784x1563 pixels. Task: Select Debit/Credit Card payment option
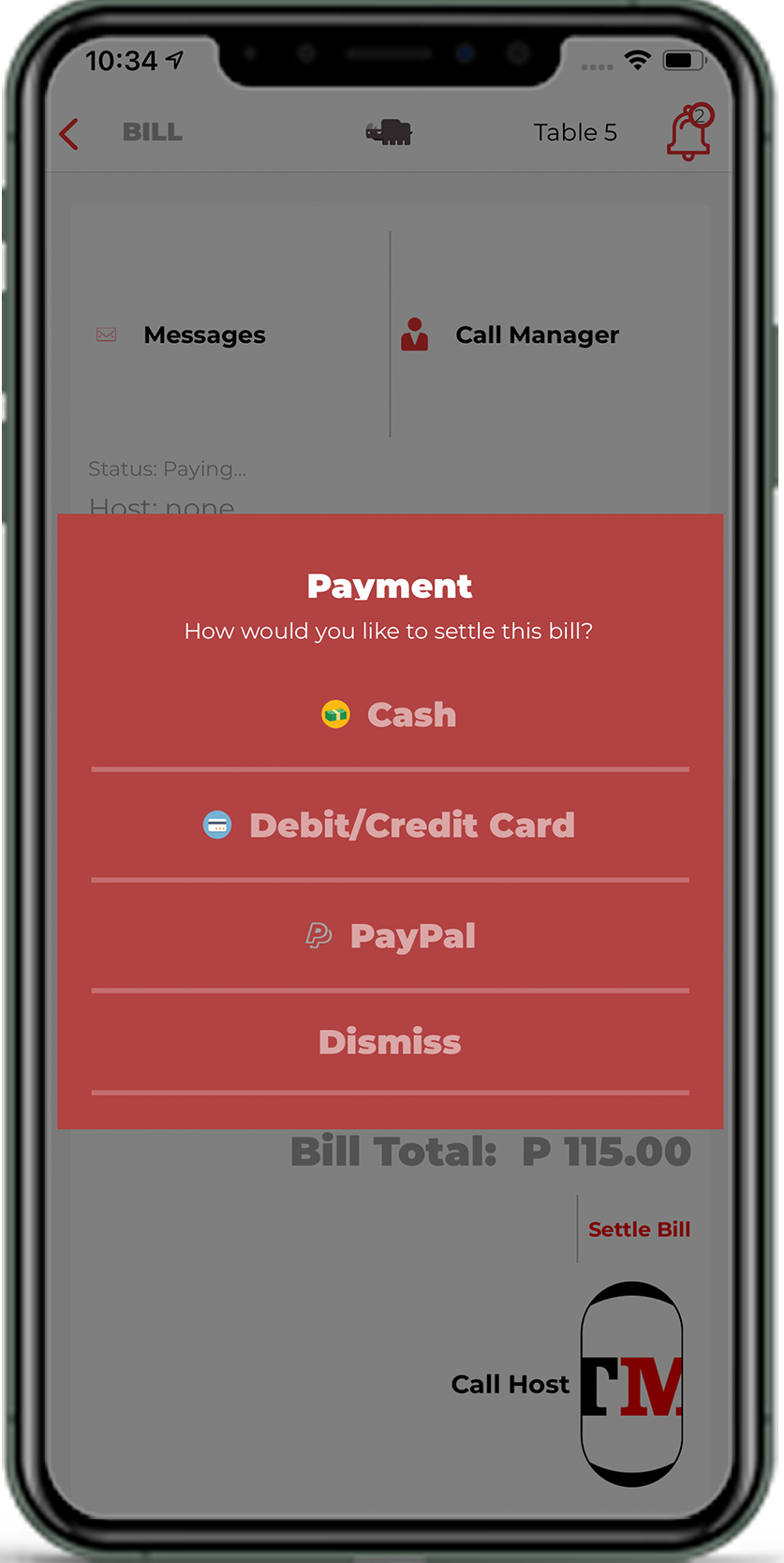click(390, 826)
